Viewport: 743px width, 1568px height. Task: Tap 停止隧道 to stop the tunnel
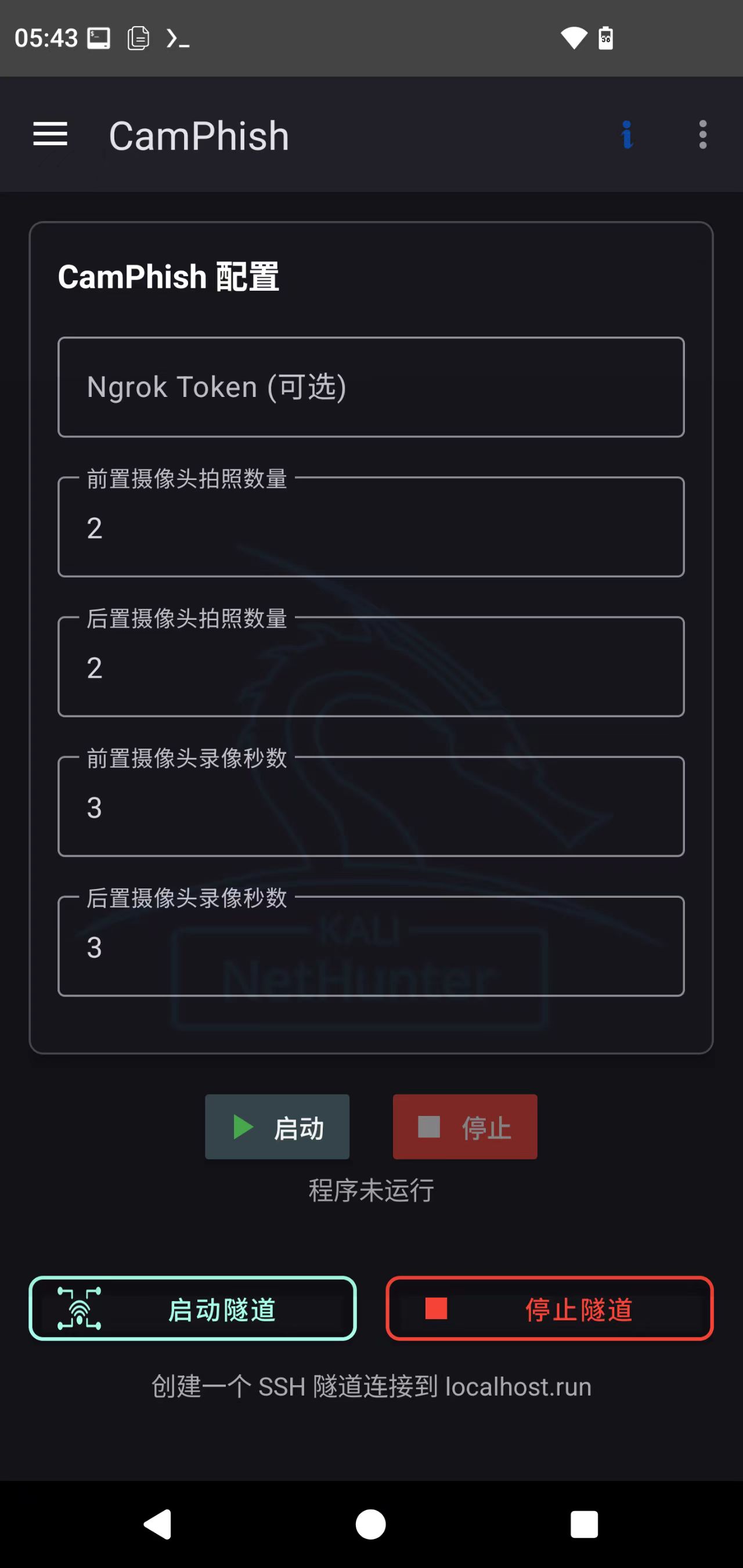[549, 1309]
